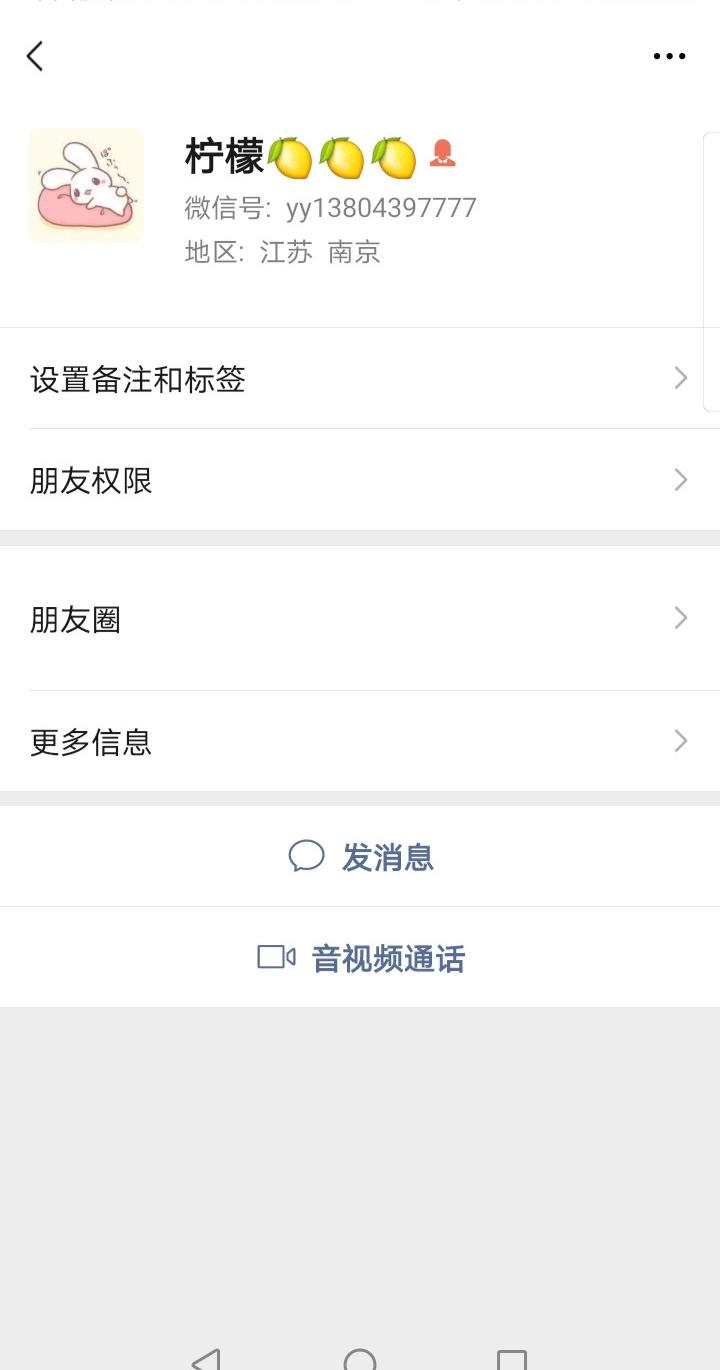This screenshot has width=720, height=1370.
Task: Tap the 设置备注和标签 label text
Action: click(139, 379)
